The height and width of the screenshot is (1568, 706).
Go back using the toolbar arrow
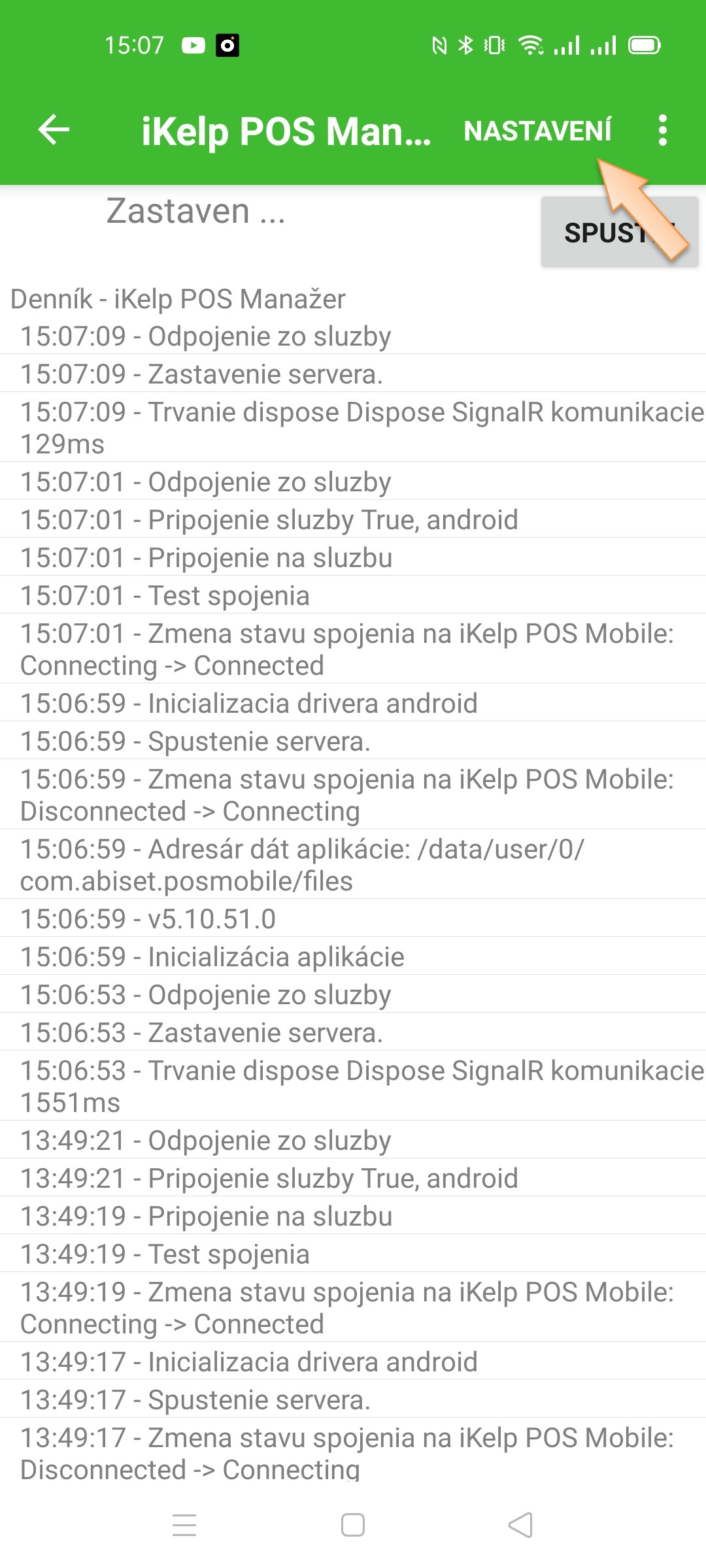pos(54,130)
